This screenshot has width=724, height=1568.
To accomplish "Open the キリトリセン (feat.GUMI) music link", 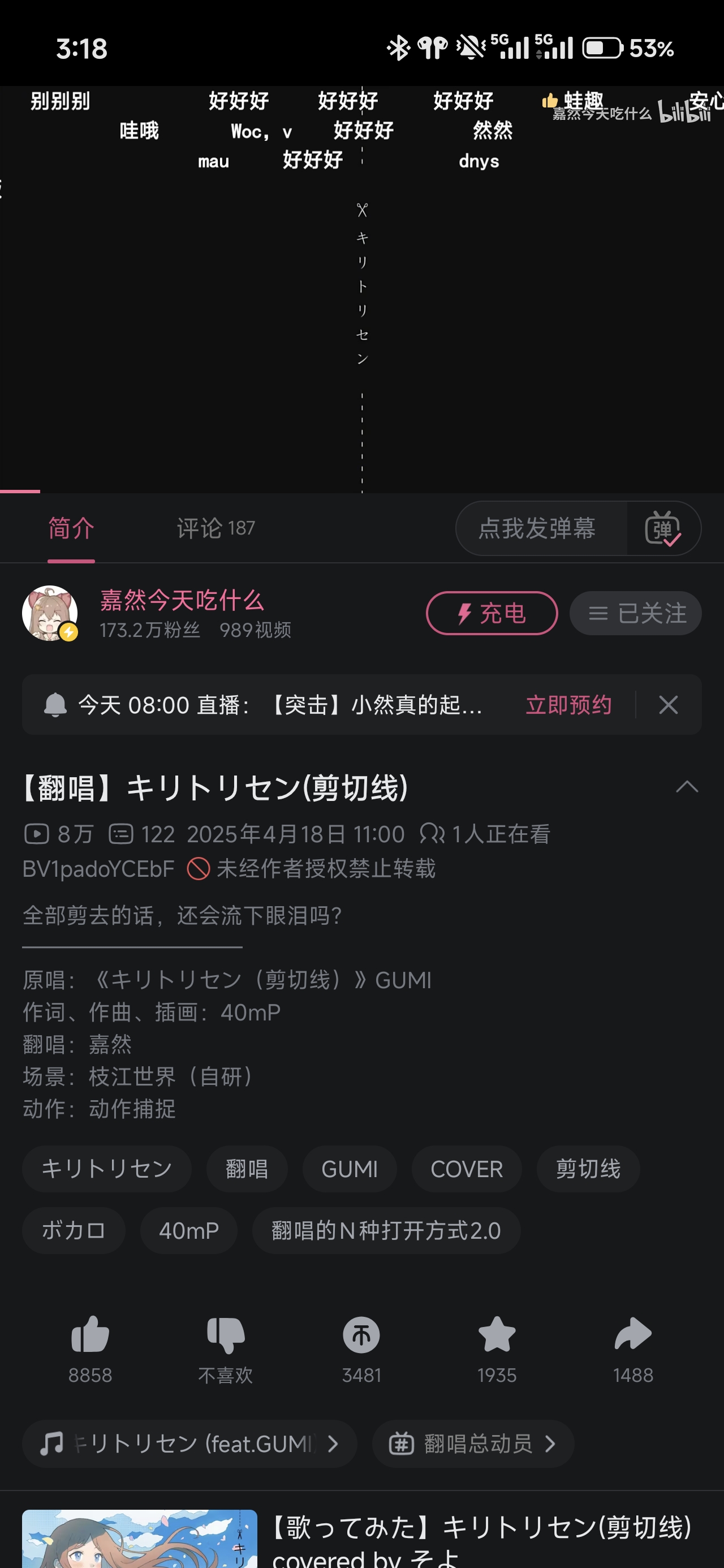I will click(189, 1444).
